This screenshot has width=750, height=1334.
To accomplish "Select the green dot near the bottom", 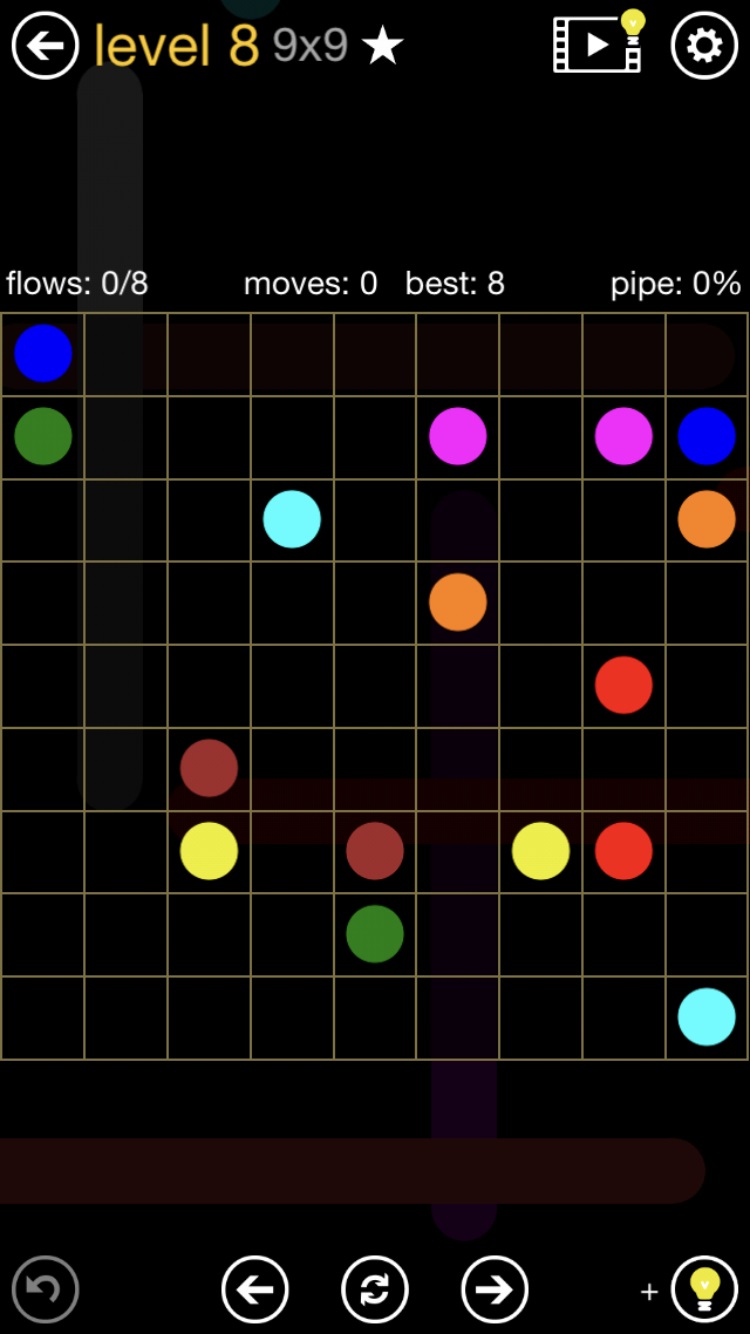I will (375, 933).
